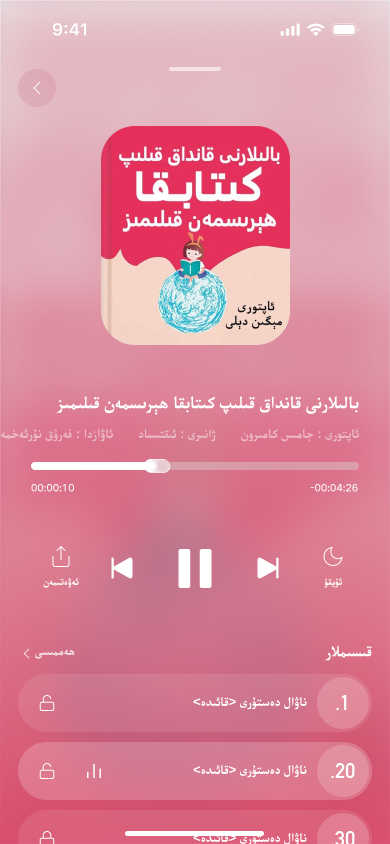Screen dimensions: 390x844
Task: Open chapter number 20
Action: click(x=195, y=771)
